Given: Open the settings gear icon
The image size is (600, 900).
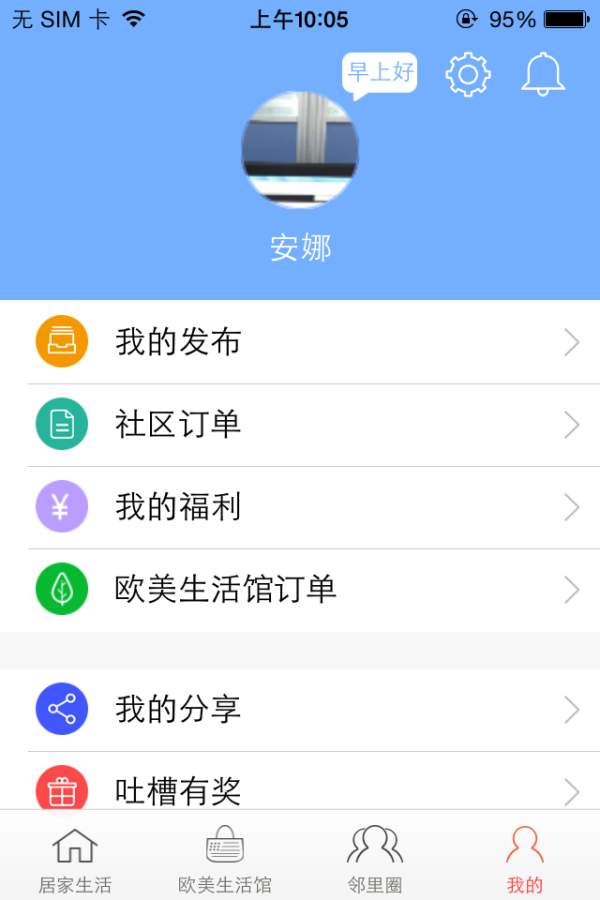Looking at the screenshot, I should (468, 75).
